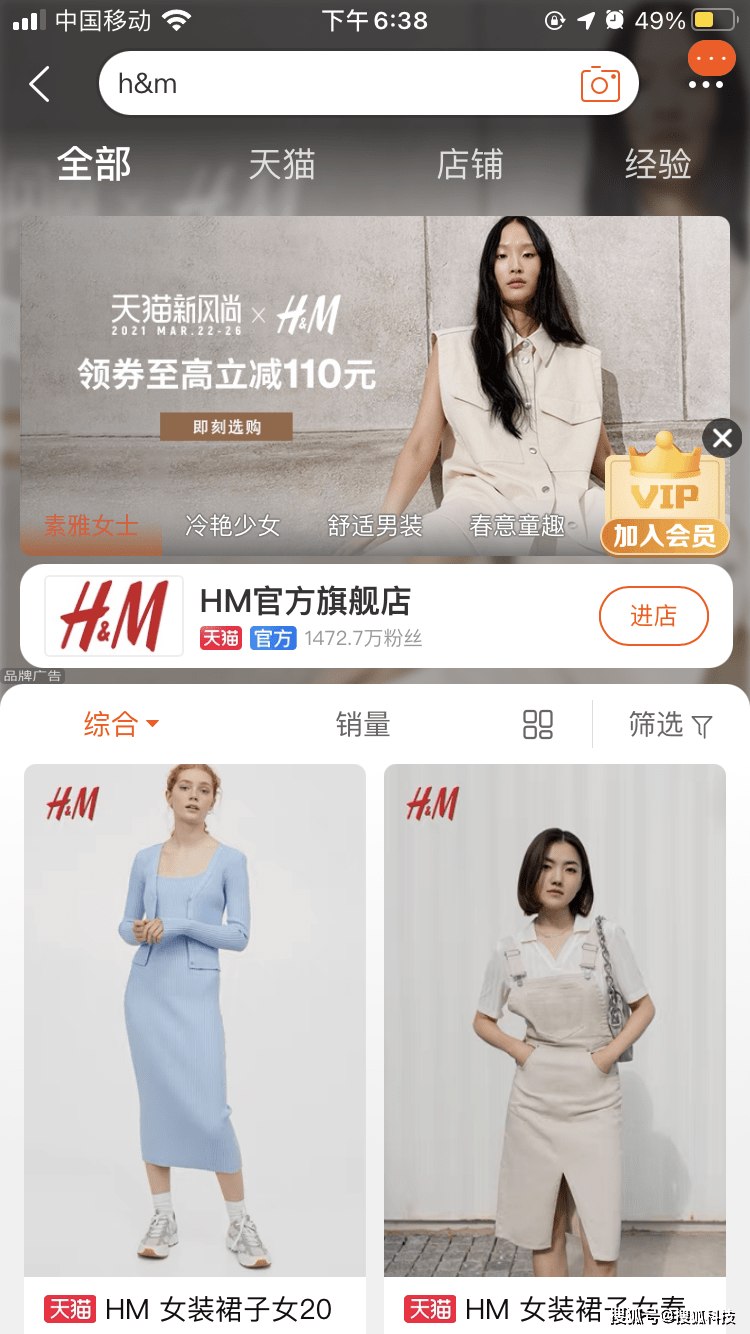The height and width of the screenshot is (1334, 750).
Task: Switch to the 天猫 tab
Action: [x=282, y=165]
